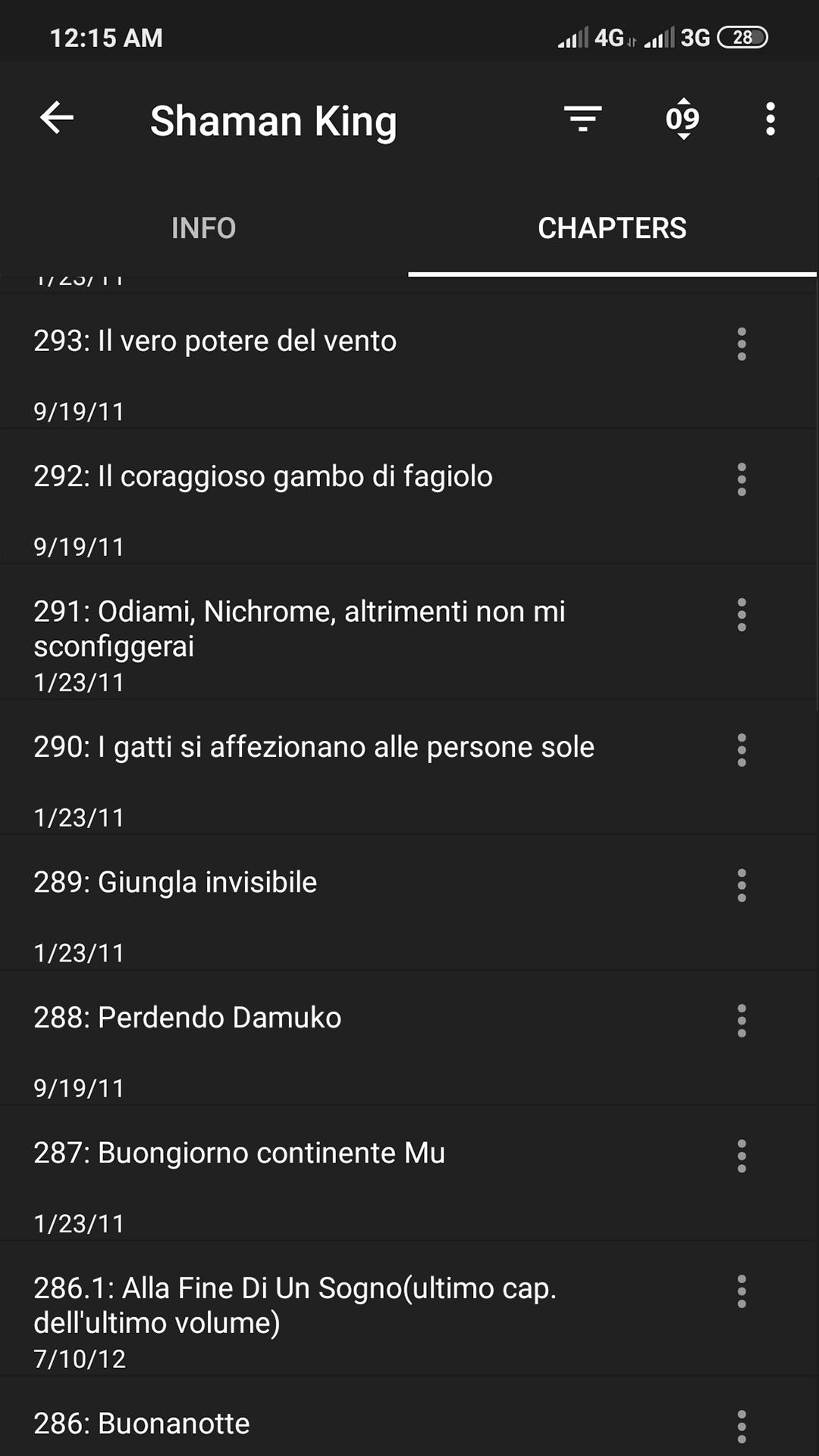Viewport: 819px width, 1456px height.
Task: Show more actions for chapter 288
Action: point(742,1021)
